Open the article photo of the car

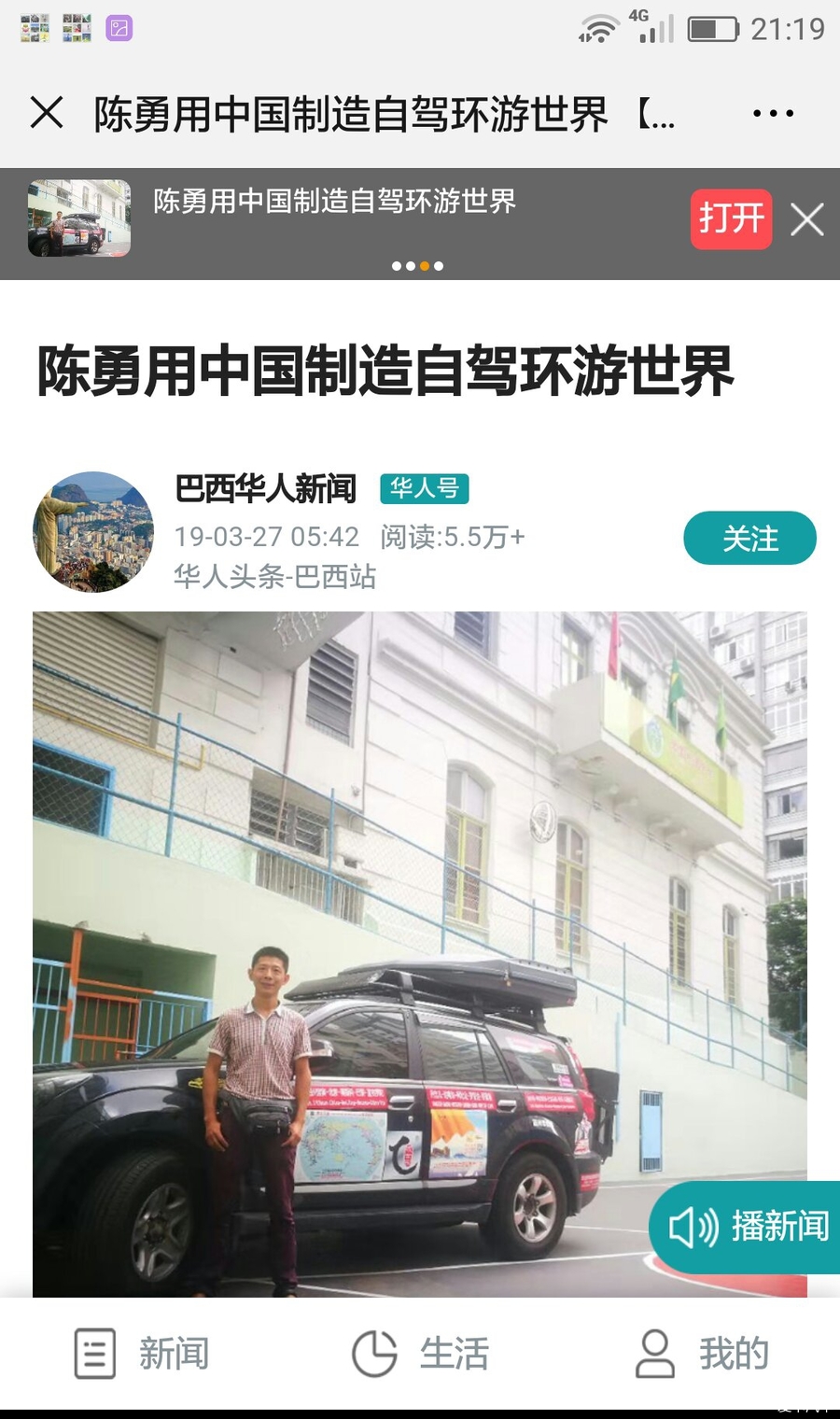pyautogui.click(x=373, y=934)
